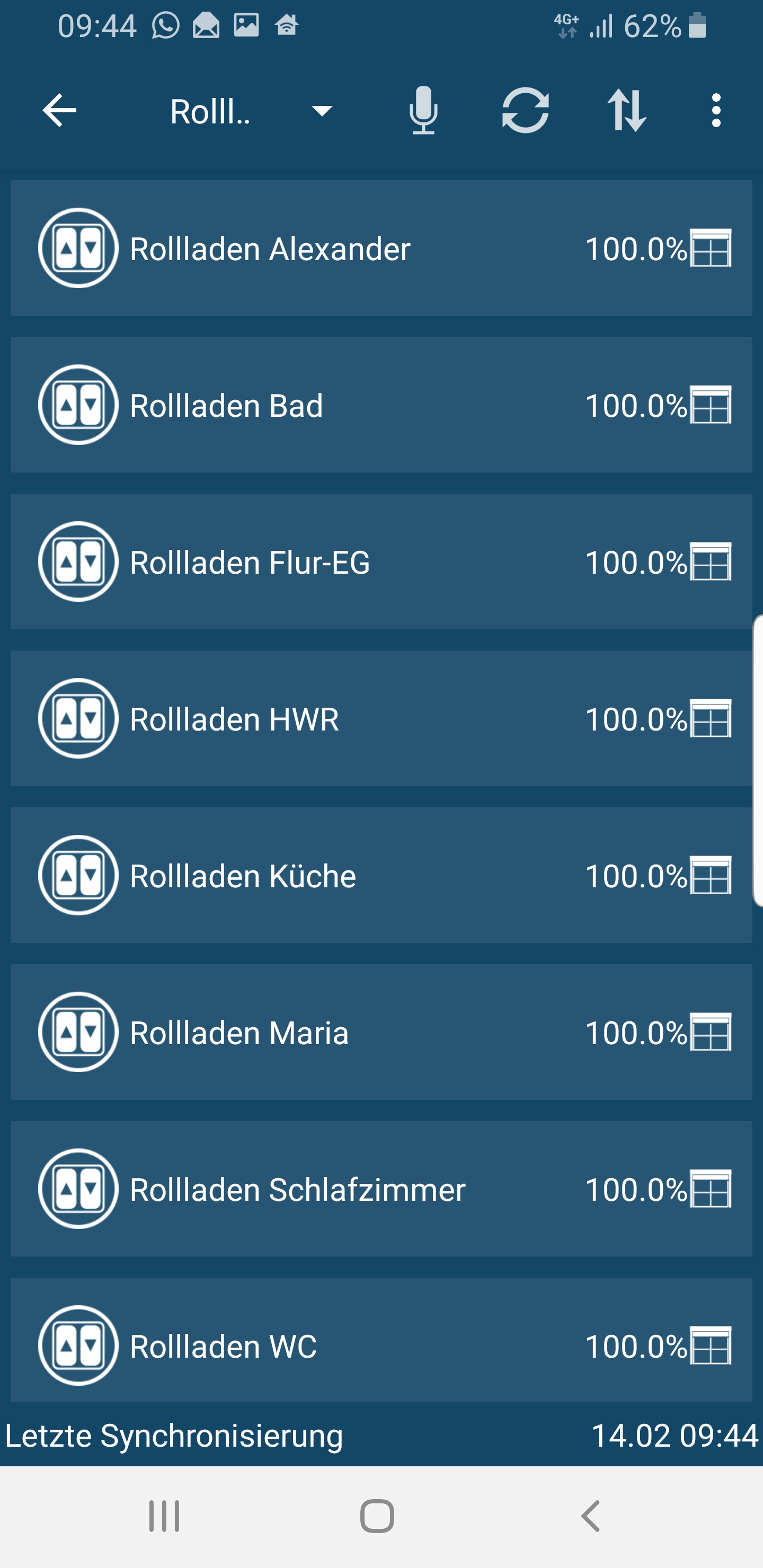This screenshot has width=763, height=1568.
Task: Open the overflow menu
Action: click(716, 111)
